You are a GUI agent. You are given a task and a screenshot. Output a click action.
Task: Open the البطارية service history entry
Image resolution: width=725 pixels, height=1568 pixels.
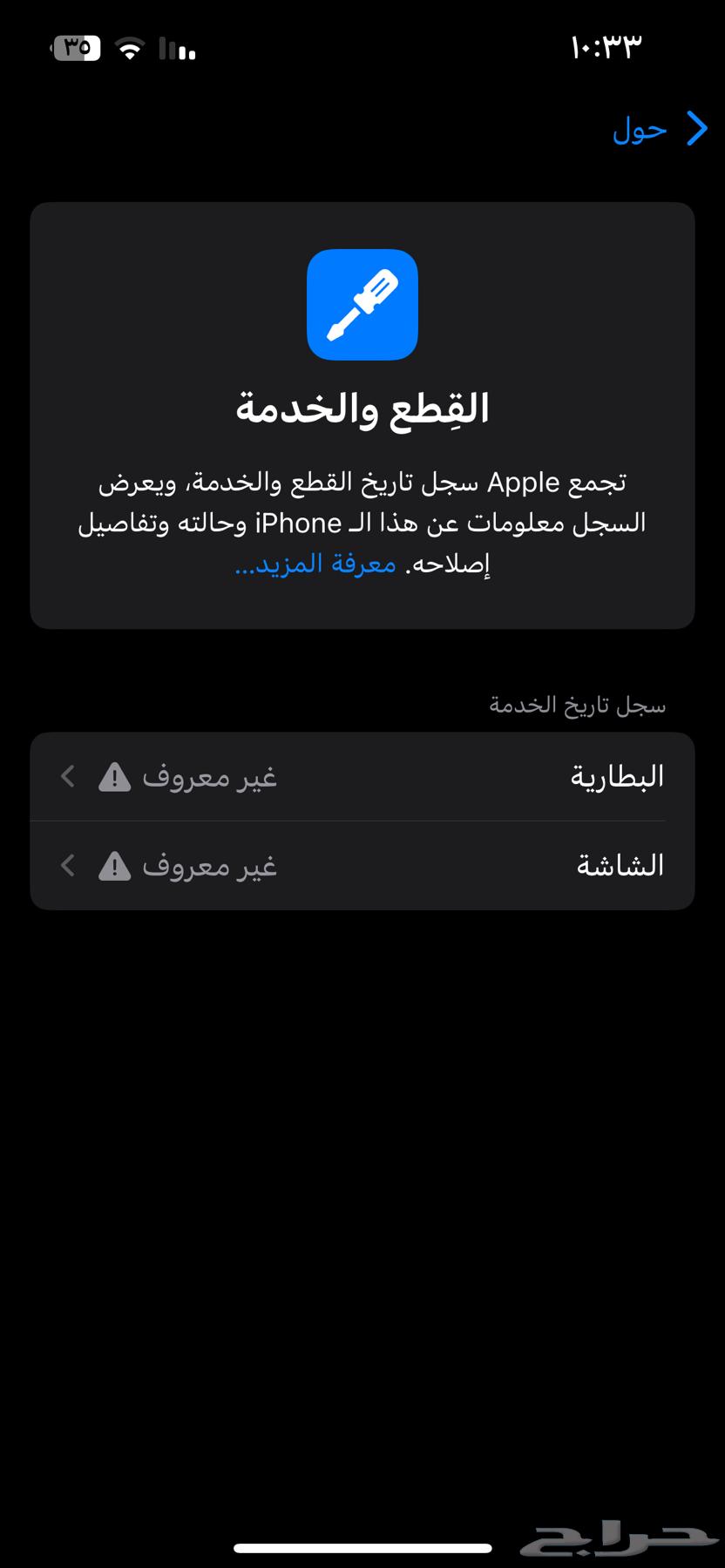362,776
